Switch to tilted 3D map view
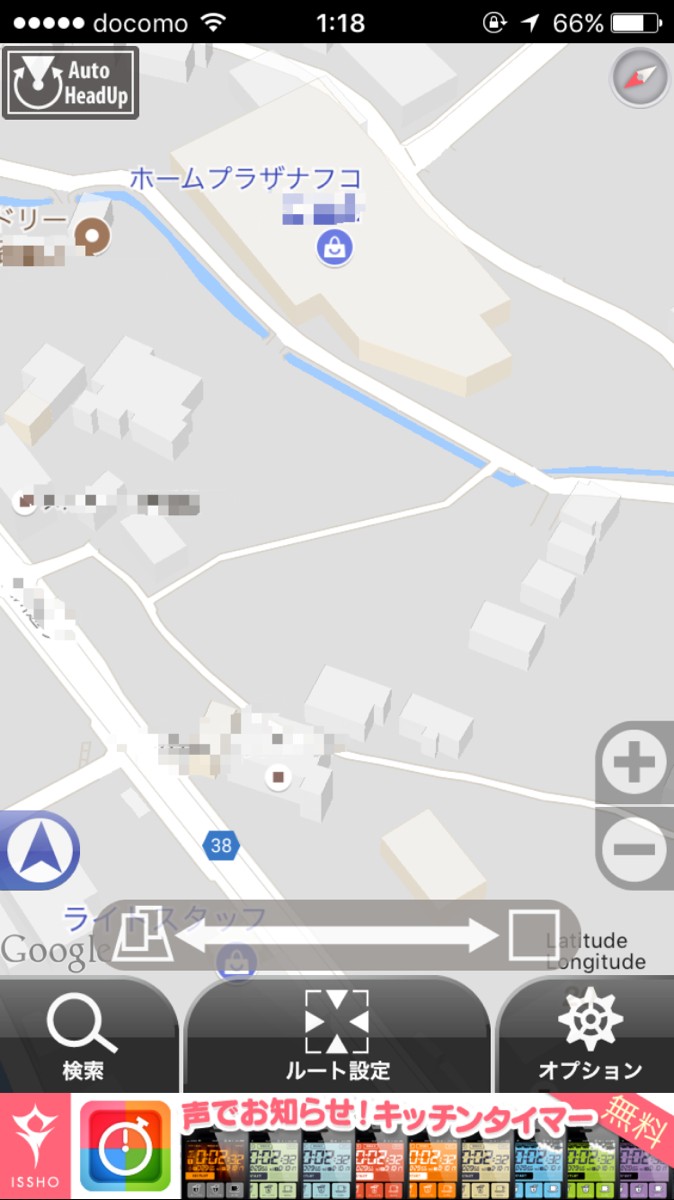The height and width of the screenshot is (1200, 674). pos(145,935)
